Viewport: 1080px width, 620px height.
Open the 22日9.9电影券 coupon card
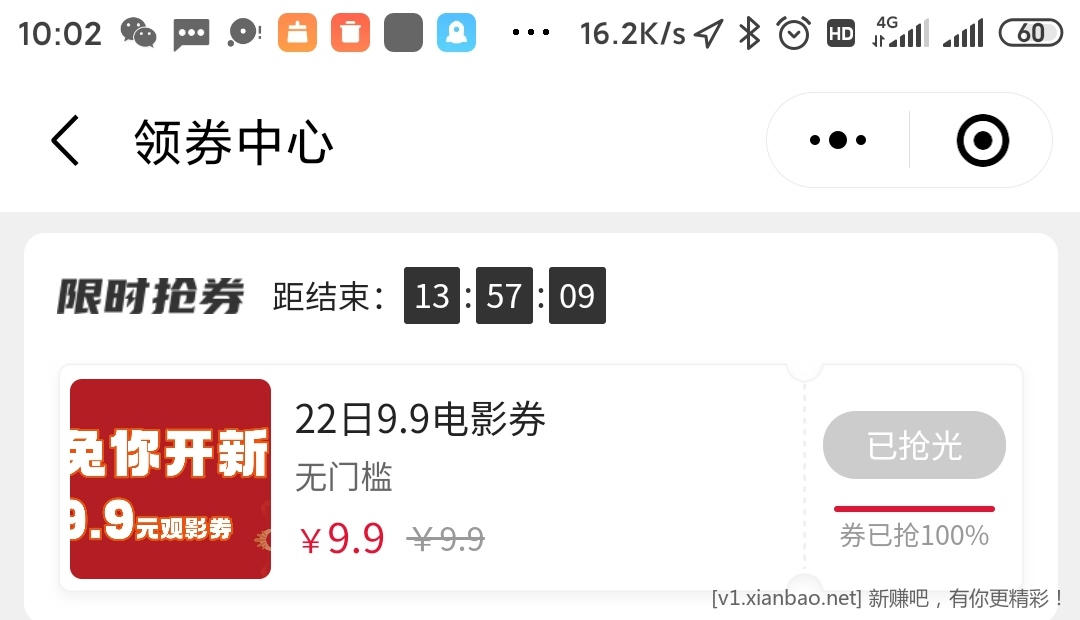tap(420, 421)
